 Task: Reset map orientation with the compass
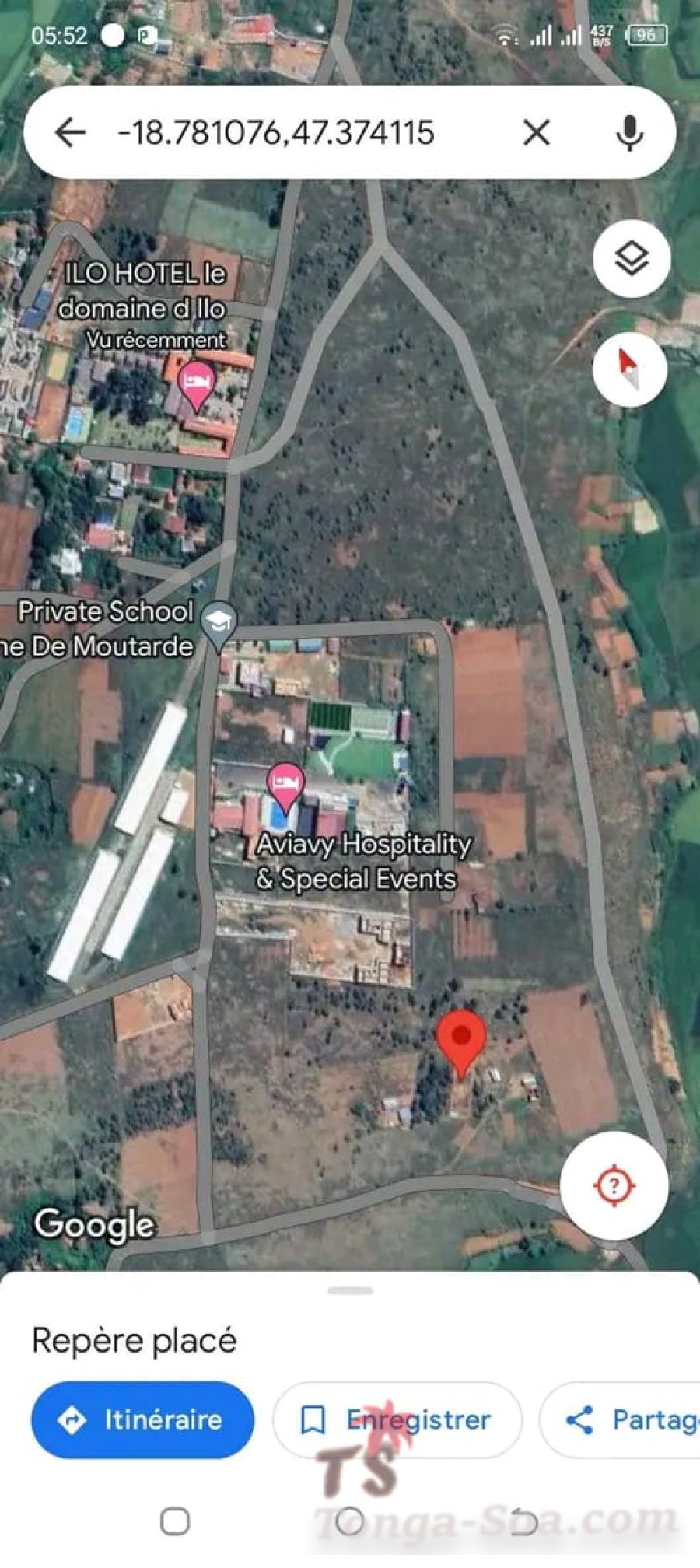click(x=629, y=370)
